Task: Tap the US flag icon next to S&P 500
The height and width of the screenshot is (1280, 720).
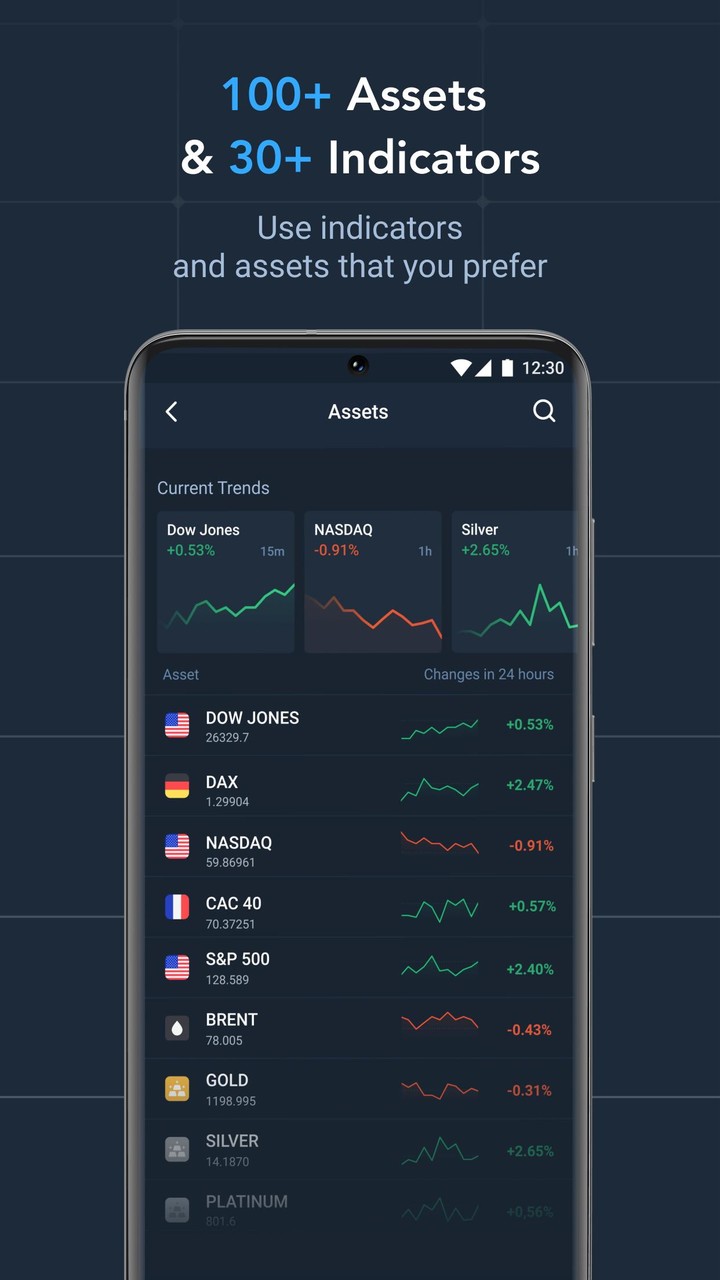Action: pyautogui.click(x=177, y=968)
